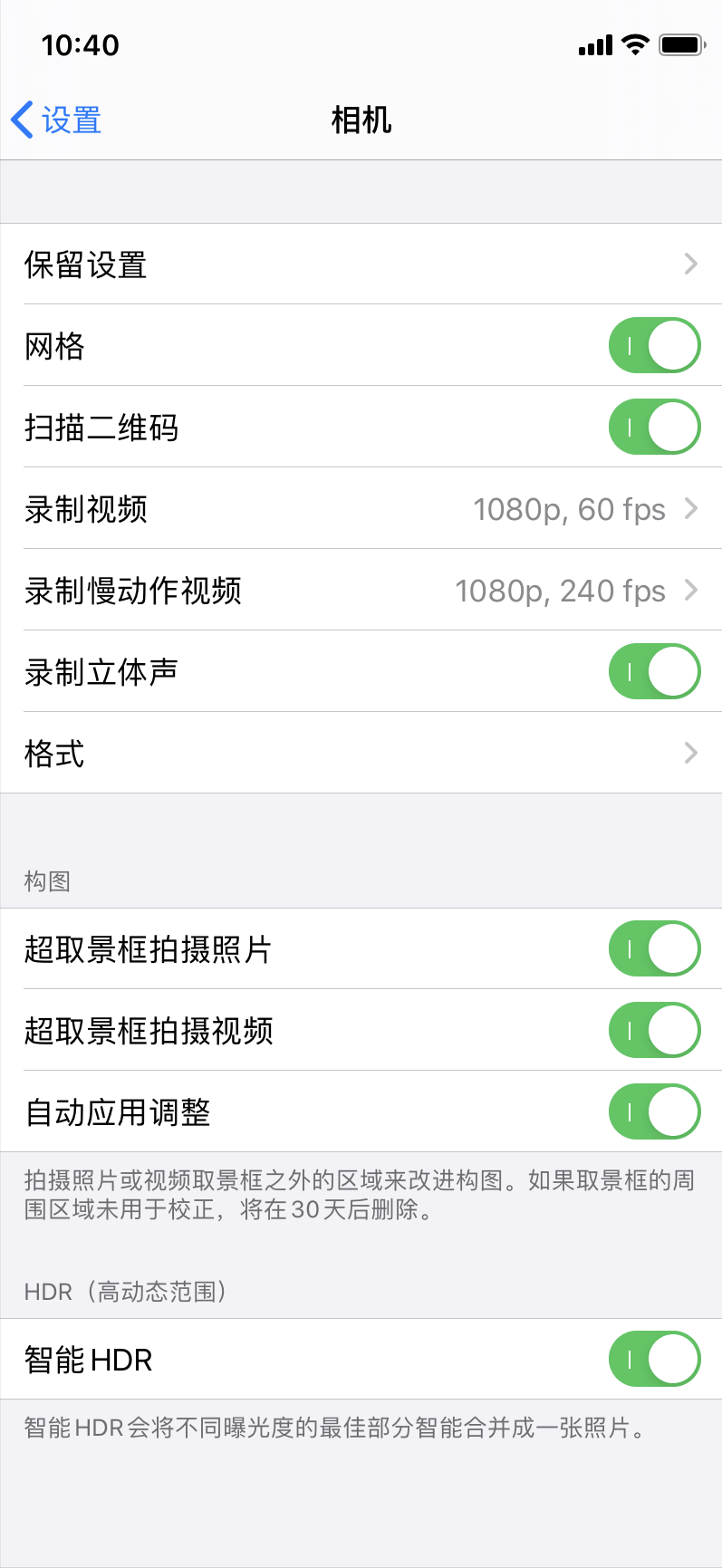722x1568 pixels.
Task: Open the 格式 row
Action: click(361, 754)
